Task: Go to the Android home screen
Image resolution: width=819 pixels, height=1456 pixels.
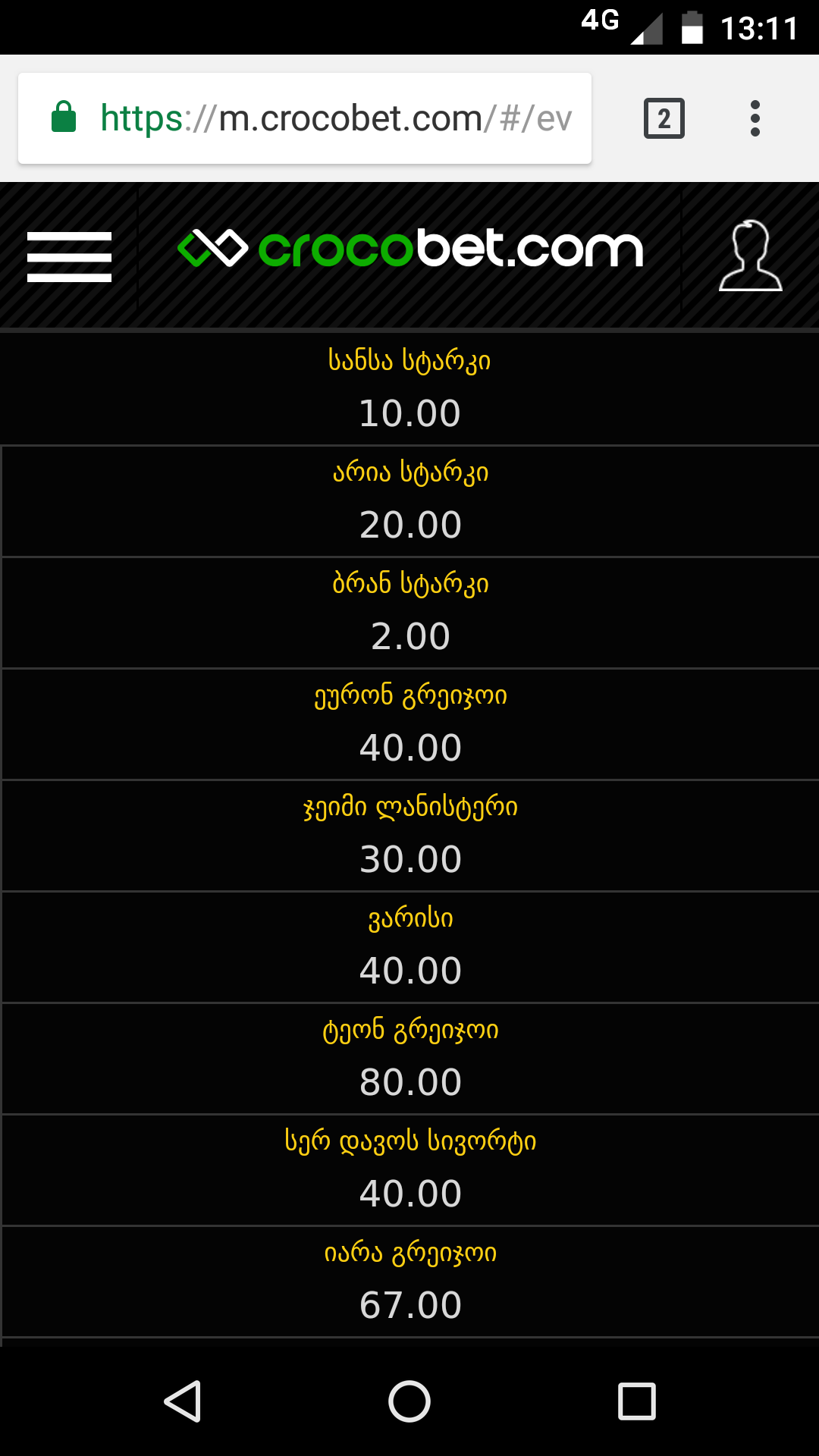Action: click(409, 1401)
